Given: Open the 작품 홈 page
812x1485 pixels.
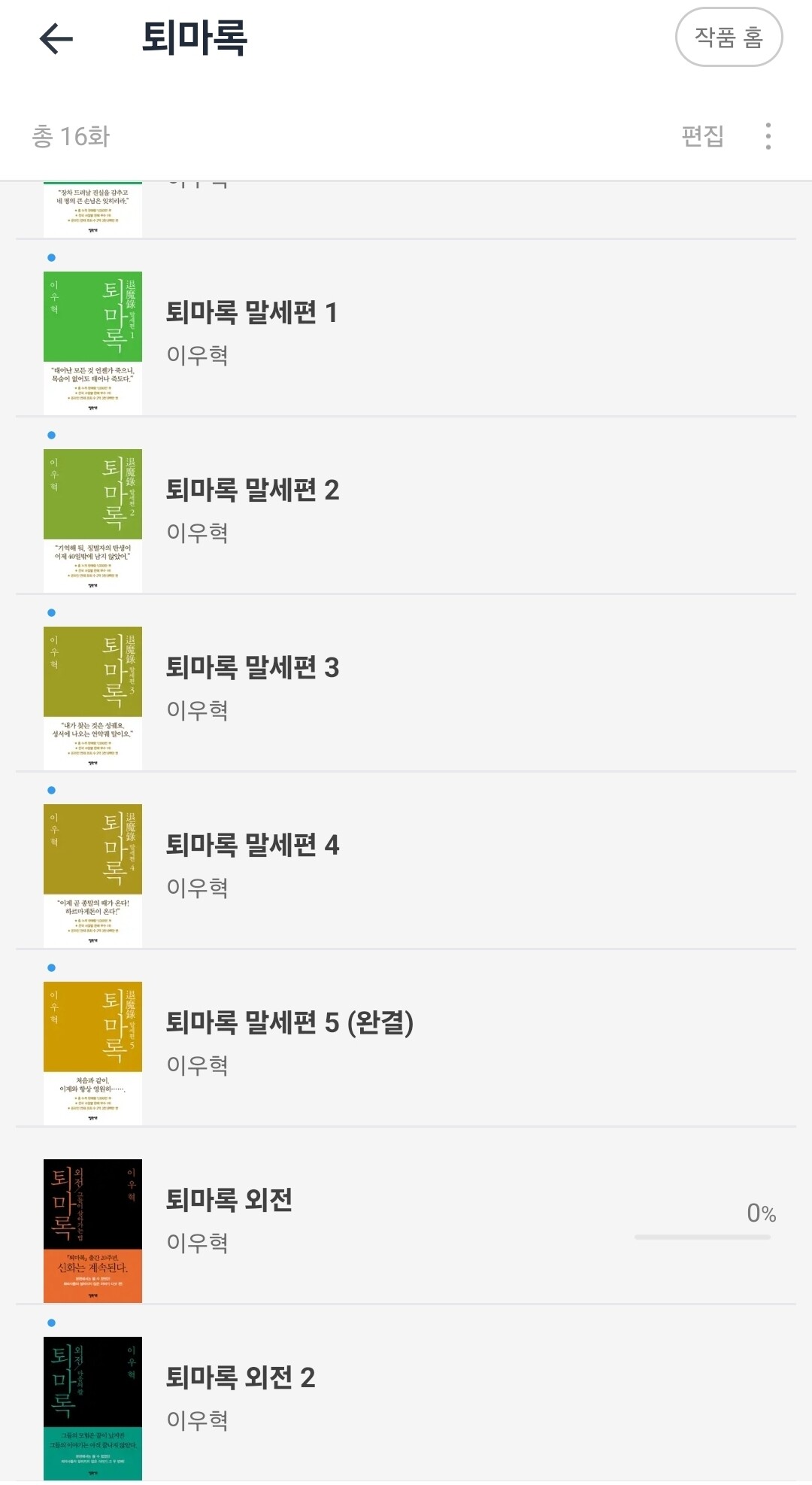Looking at the screenshot, I should point(729,37).
